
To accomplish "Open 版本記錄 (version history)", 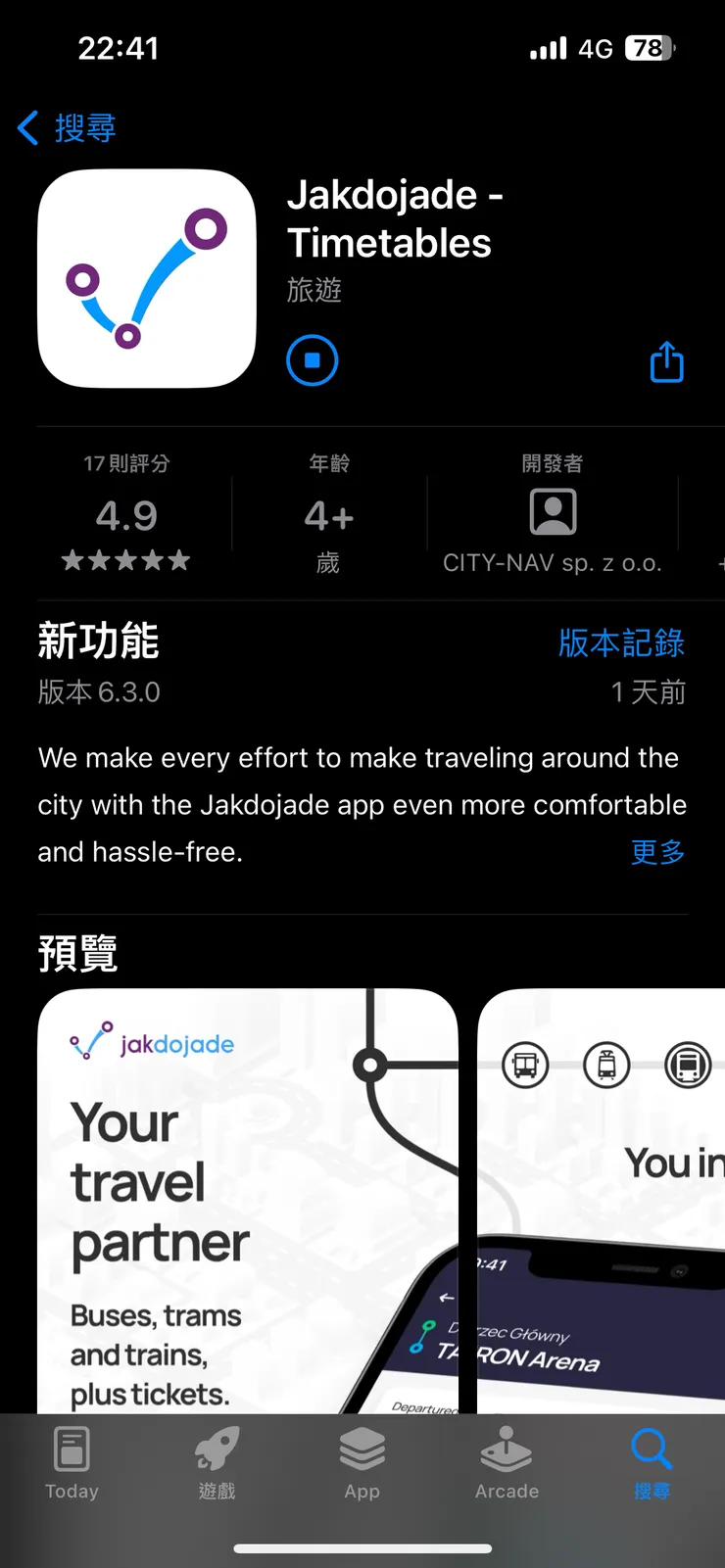I will point(621,643).
